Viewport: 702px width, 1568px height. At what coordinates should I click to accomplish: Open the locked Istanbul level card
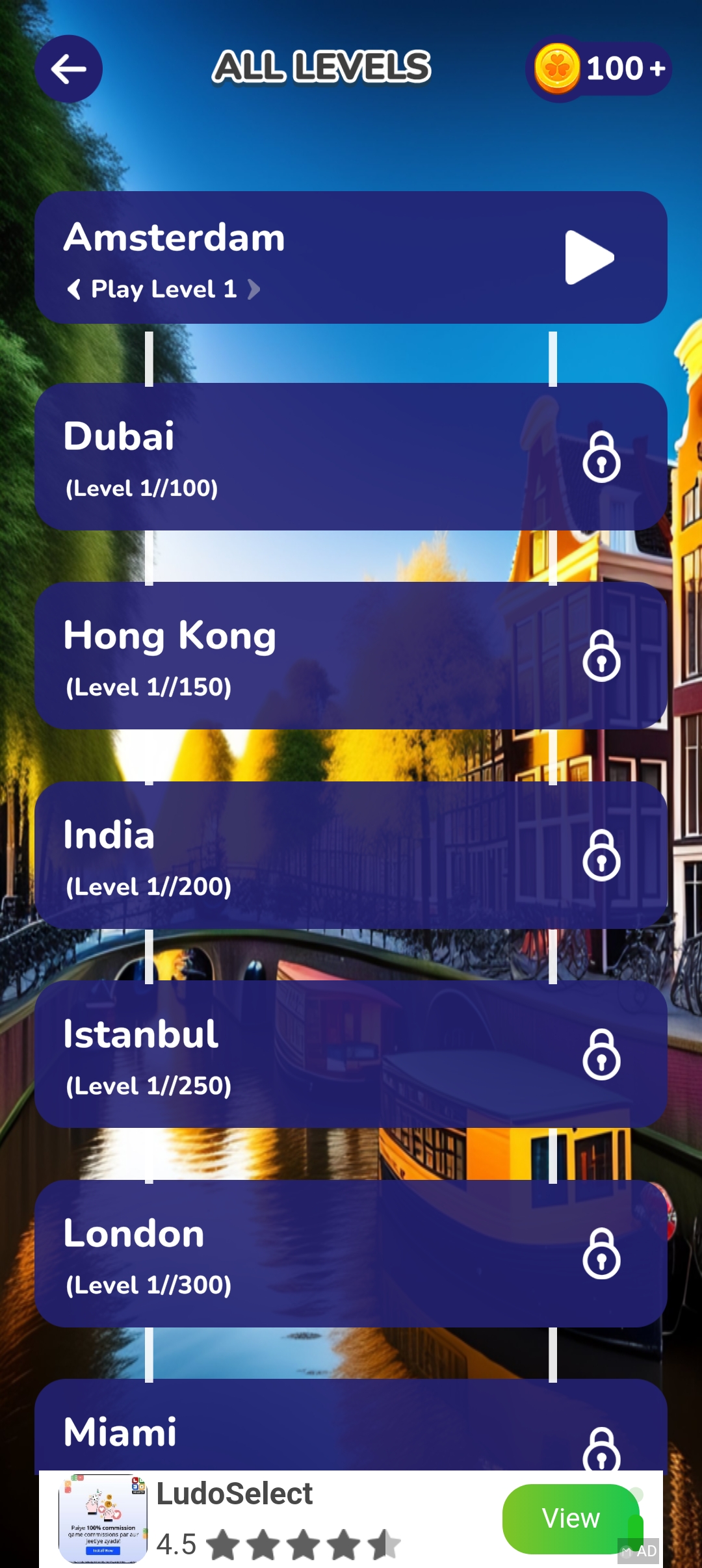(x=351, y=1054)
